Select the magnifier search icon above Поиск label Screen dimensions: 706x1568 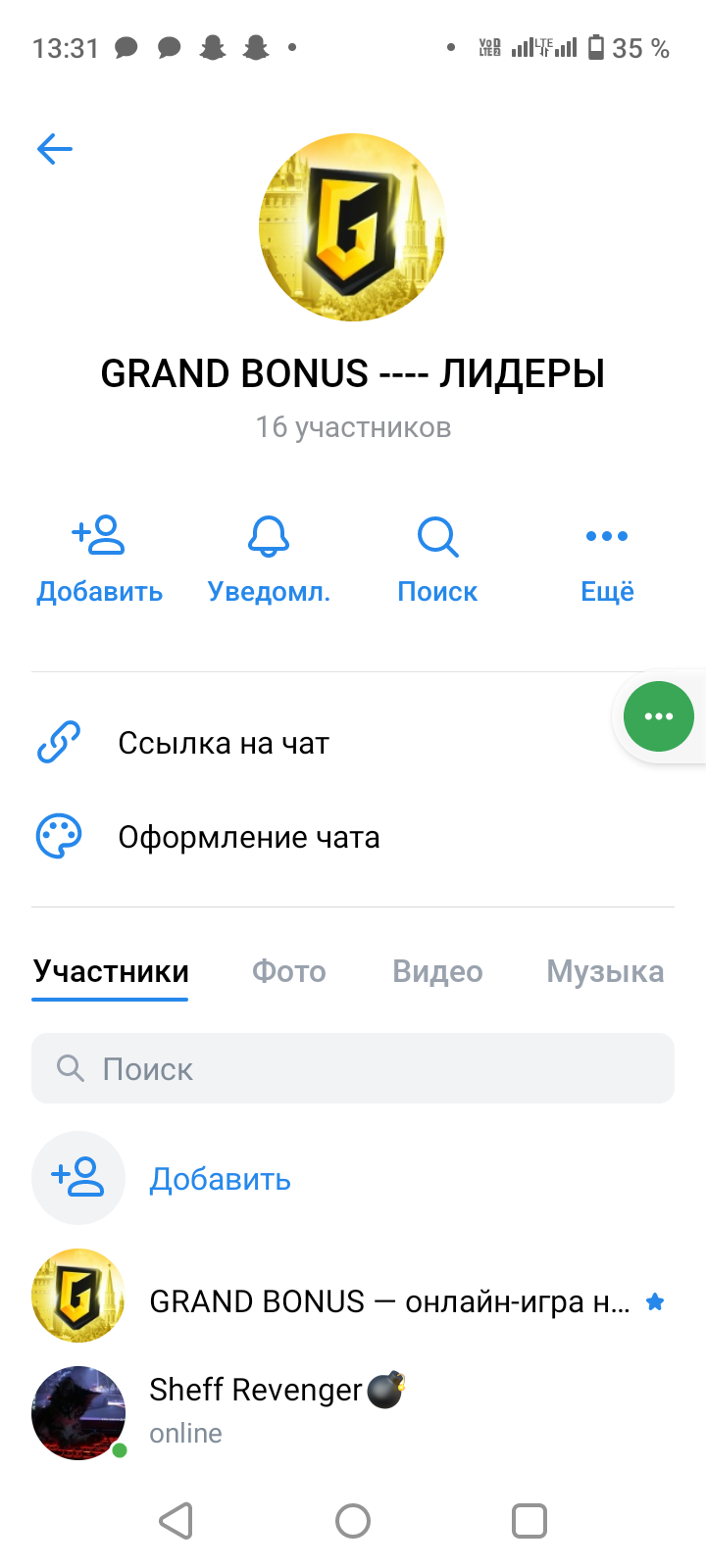[x=437, y=535]
